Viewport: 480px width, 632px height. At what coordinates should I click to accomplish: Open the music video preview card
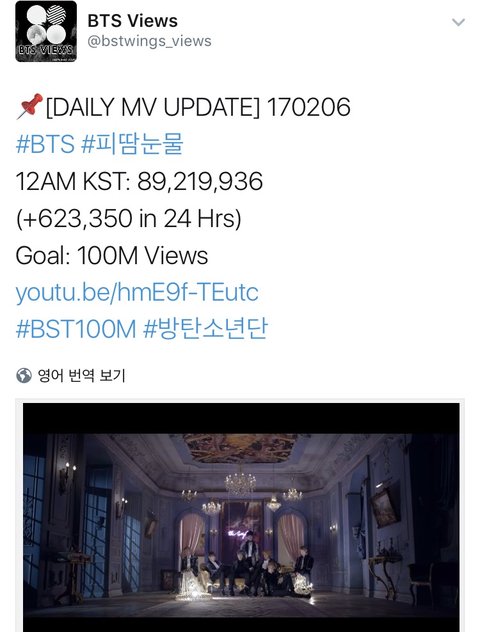click(x=241, y=515)
